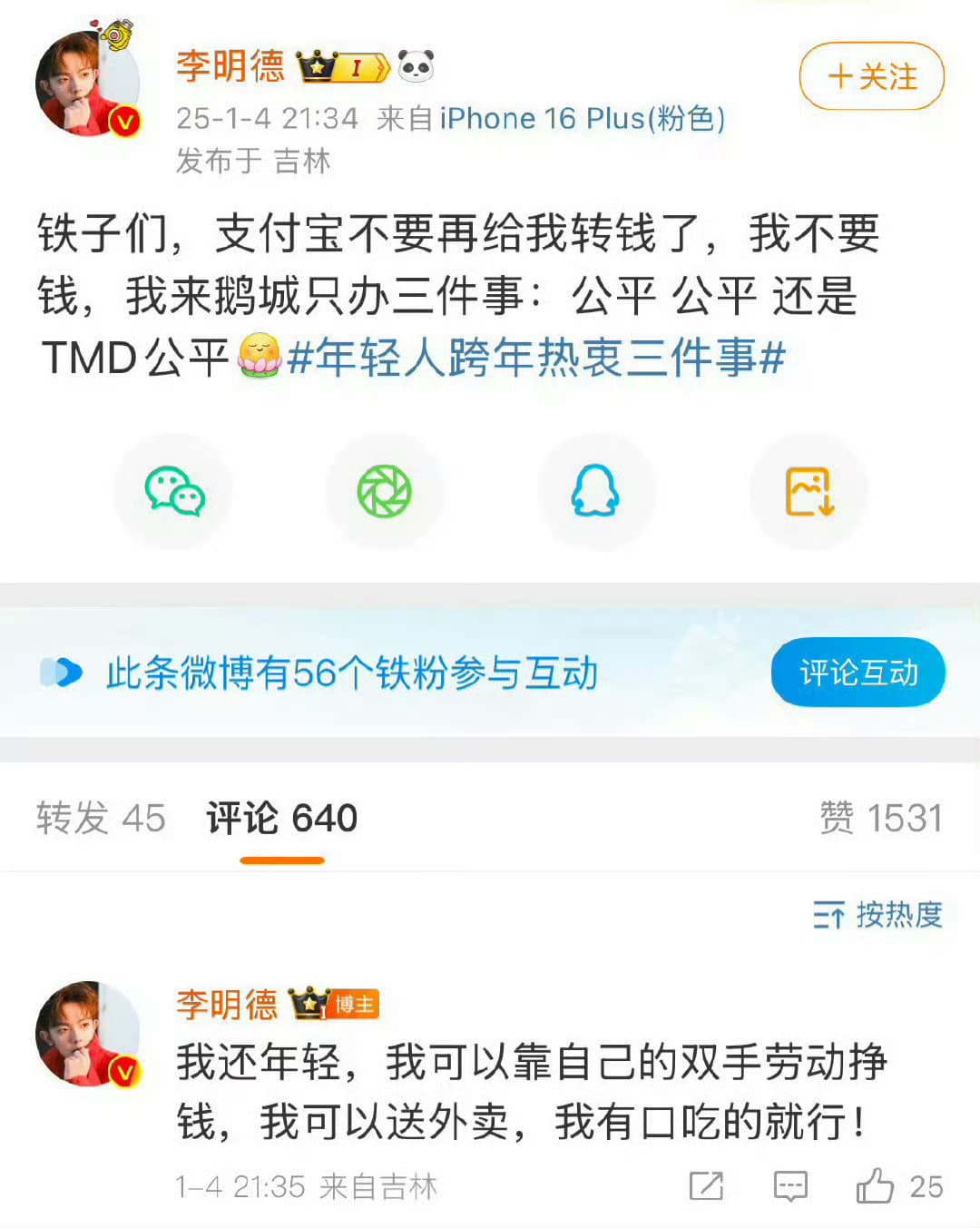Follow 李明德 with the 关注 button
The width and height of the screenshot is (980, 1228).
(x=870, y=77)
